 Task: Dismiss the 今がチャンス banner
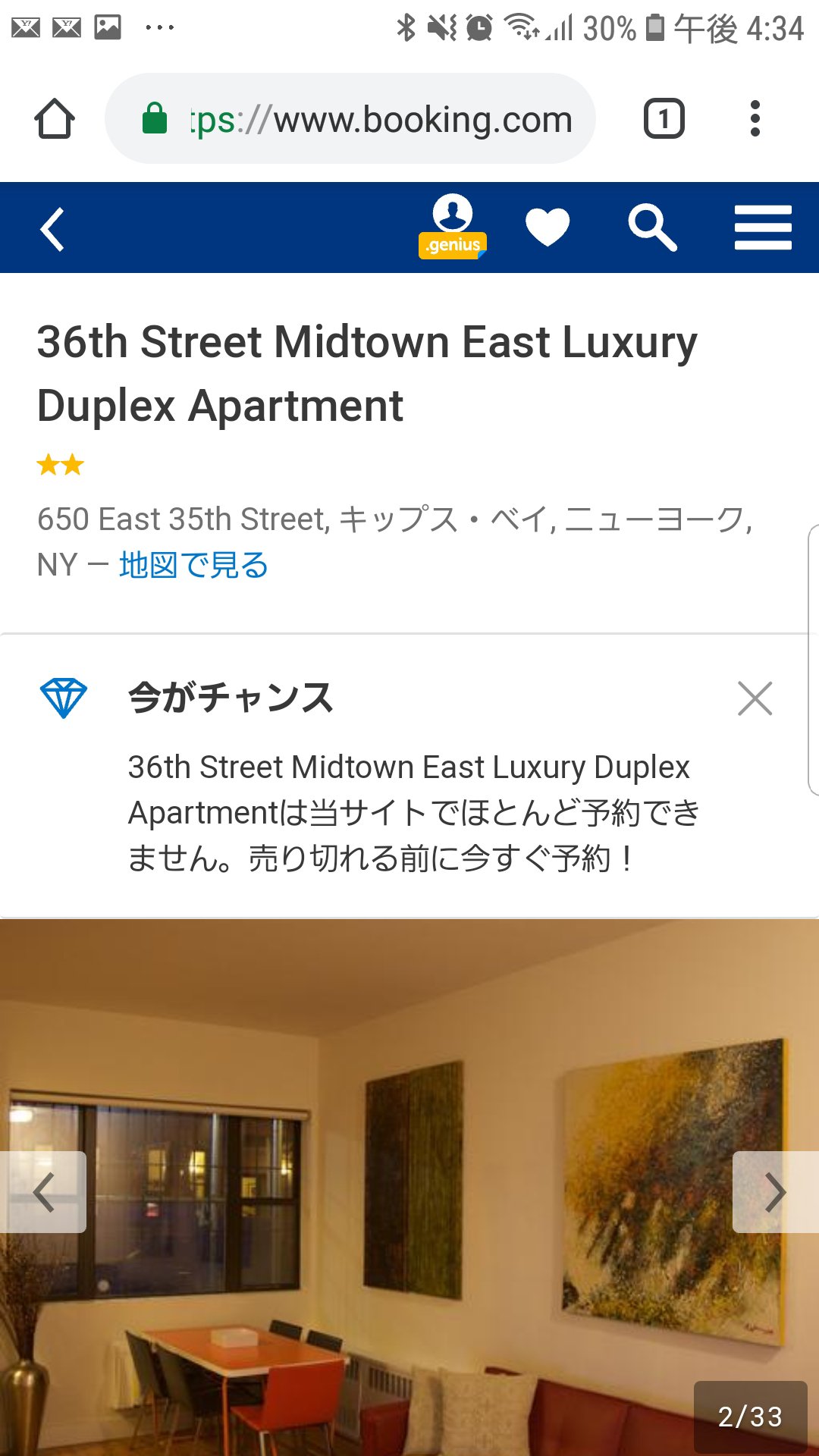click(x=755, y=698)
